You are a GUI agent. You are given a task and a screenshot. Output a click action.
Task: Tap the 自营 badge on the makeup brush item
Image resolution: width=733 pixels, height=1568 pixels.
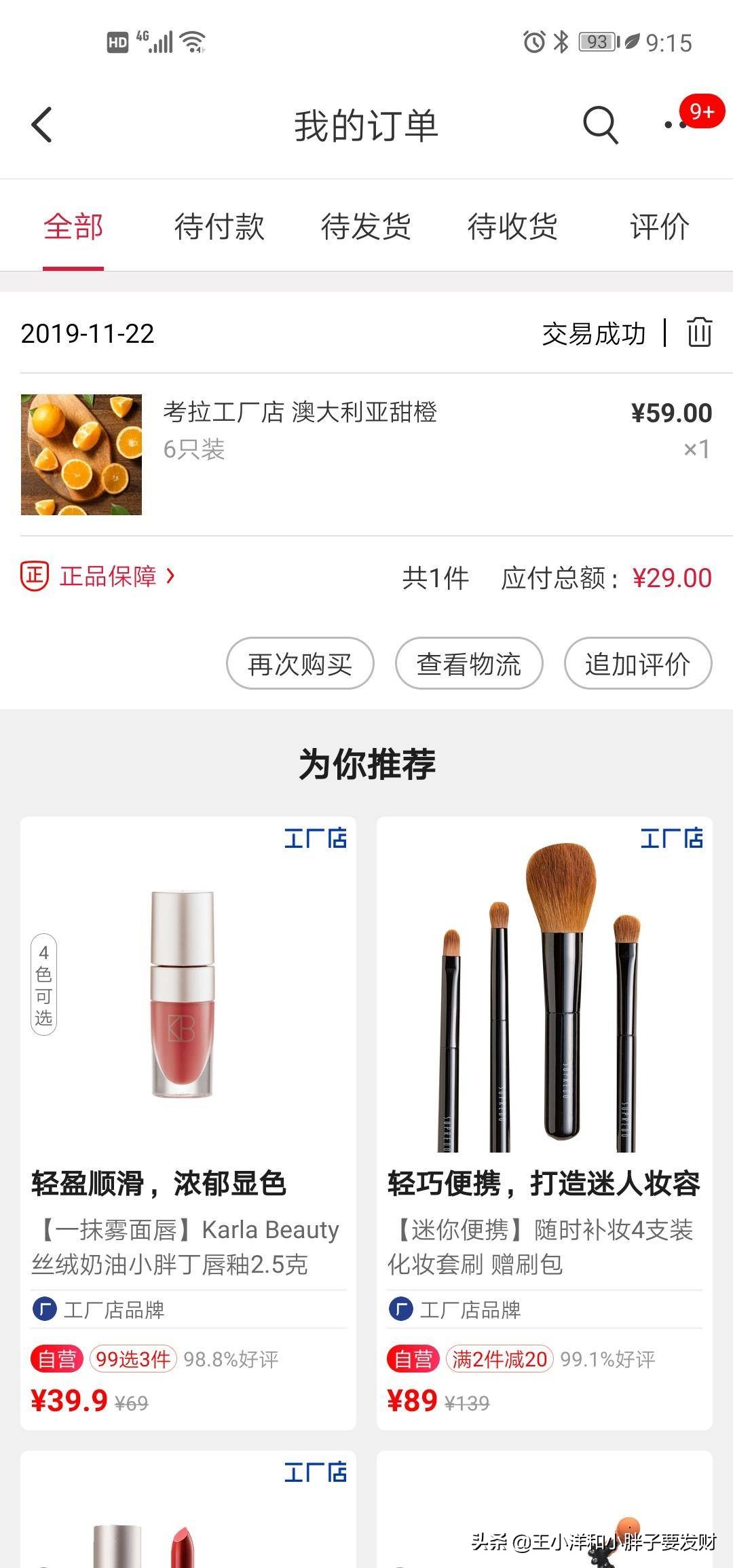[x=412, y=1358]
